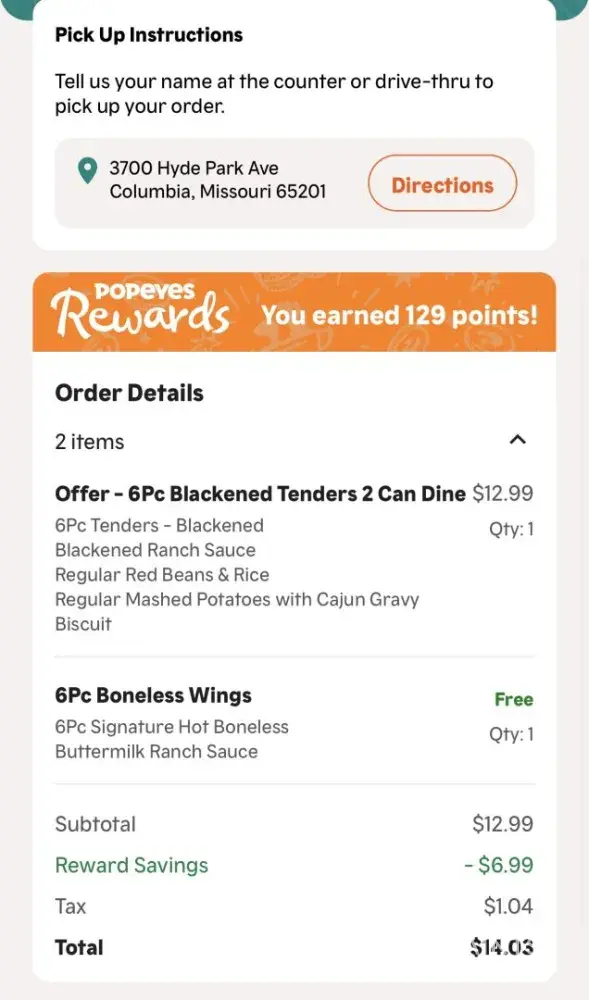Collapse the 2 items order list
This screenshot has height=1000, width=589.
[x=518, y=440]
